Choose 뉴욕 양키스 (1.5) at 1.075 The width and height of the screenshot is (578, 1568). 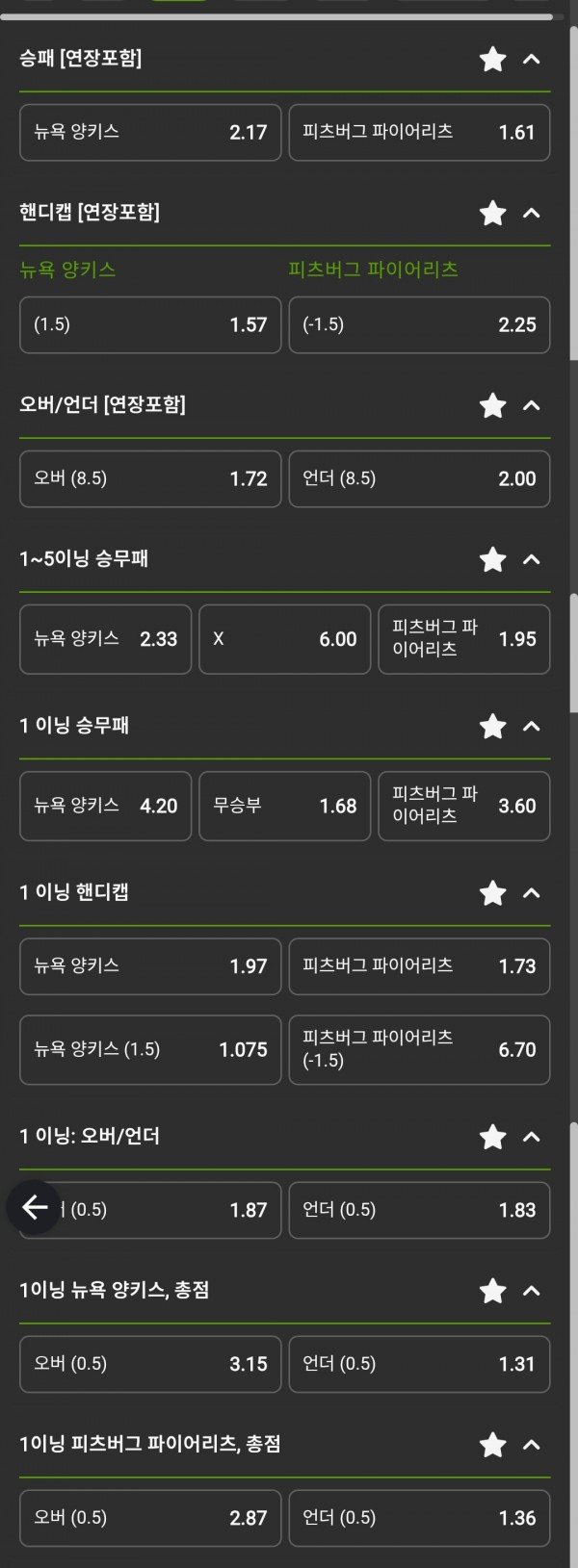coord(150,1049)
